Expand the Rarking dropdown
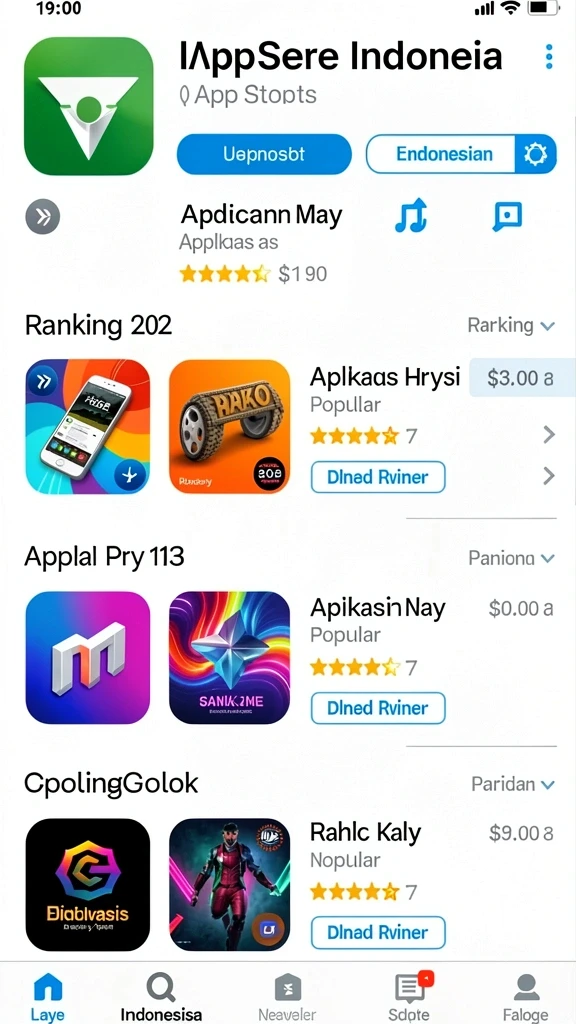 [x=511, y=325]
